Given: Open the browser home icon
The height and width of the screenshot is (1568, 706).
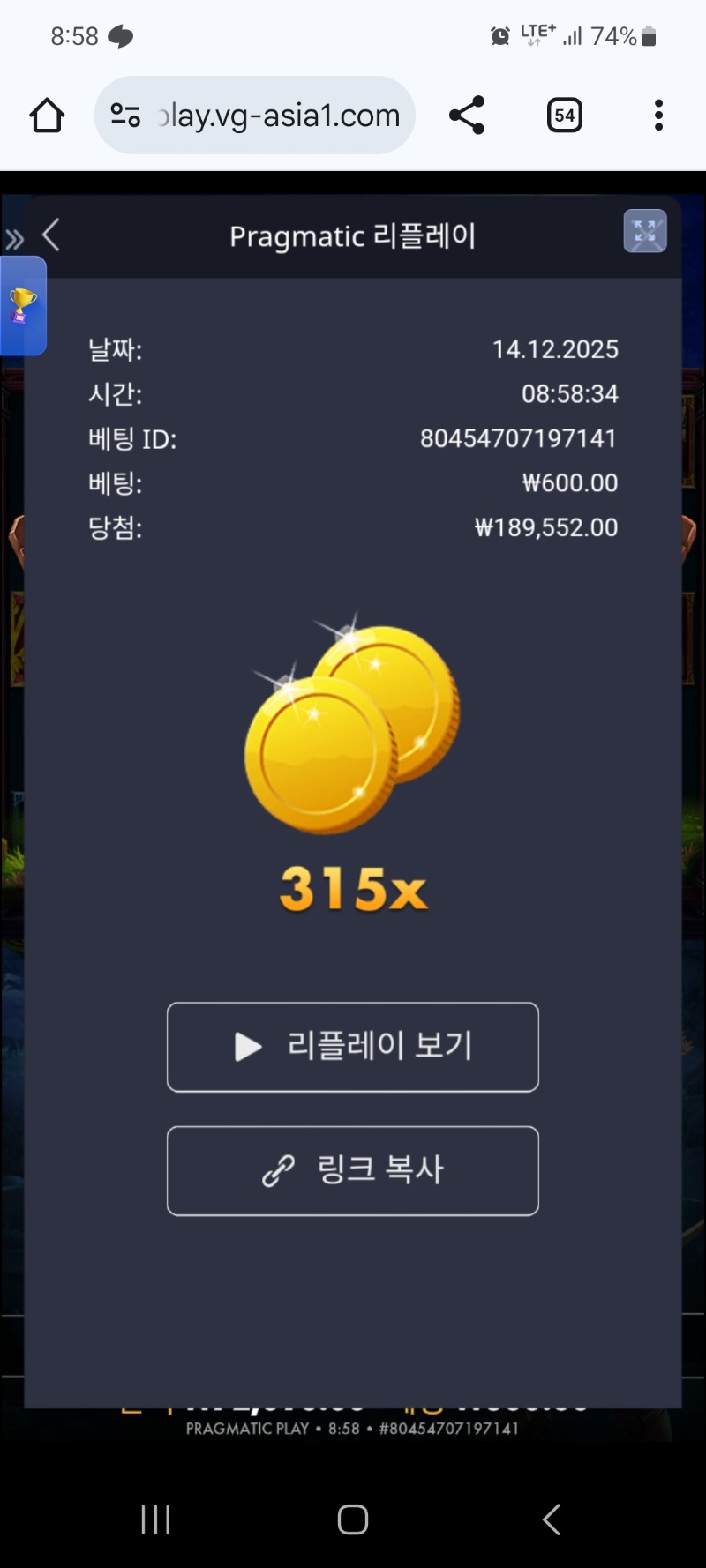Looking at the screenshot, I should (x=46, y=115).
